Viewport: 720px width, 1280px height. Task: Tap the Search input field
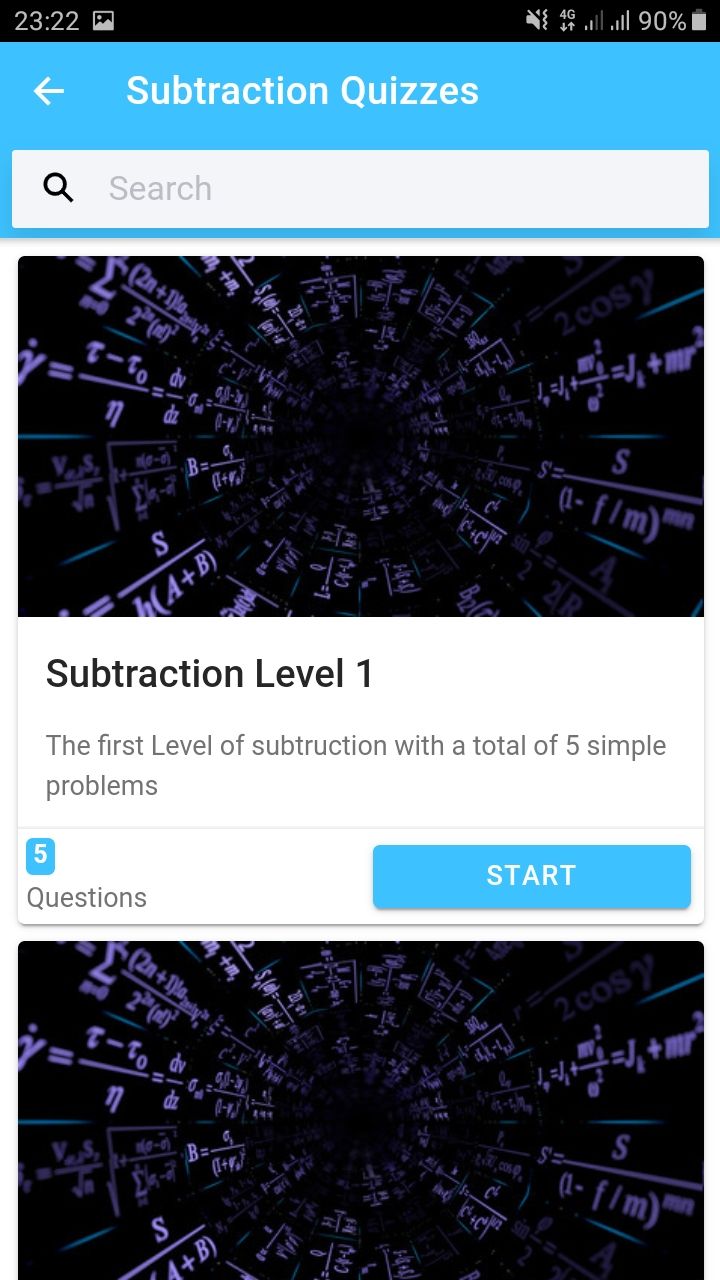point(360,189)
